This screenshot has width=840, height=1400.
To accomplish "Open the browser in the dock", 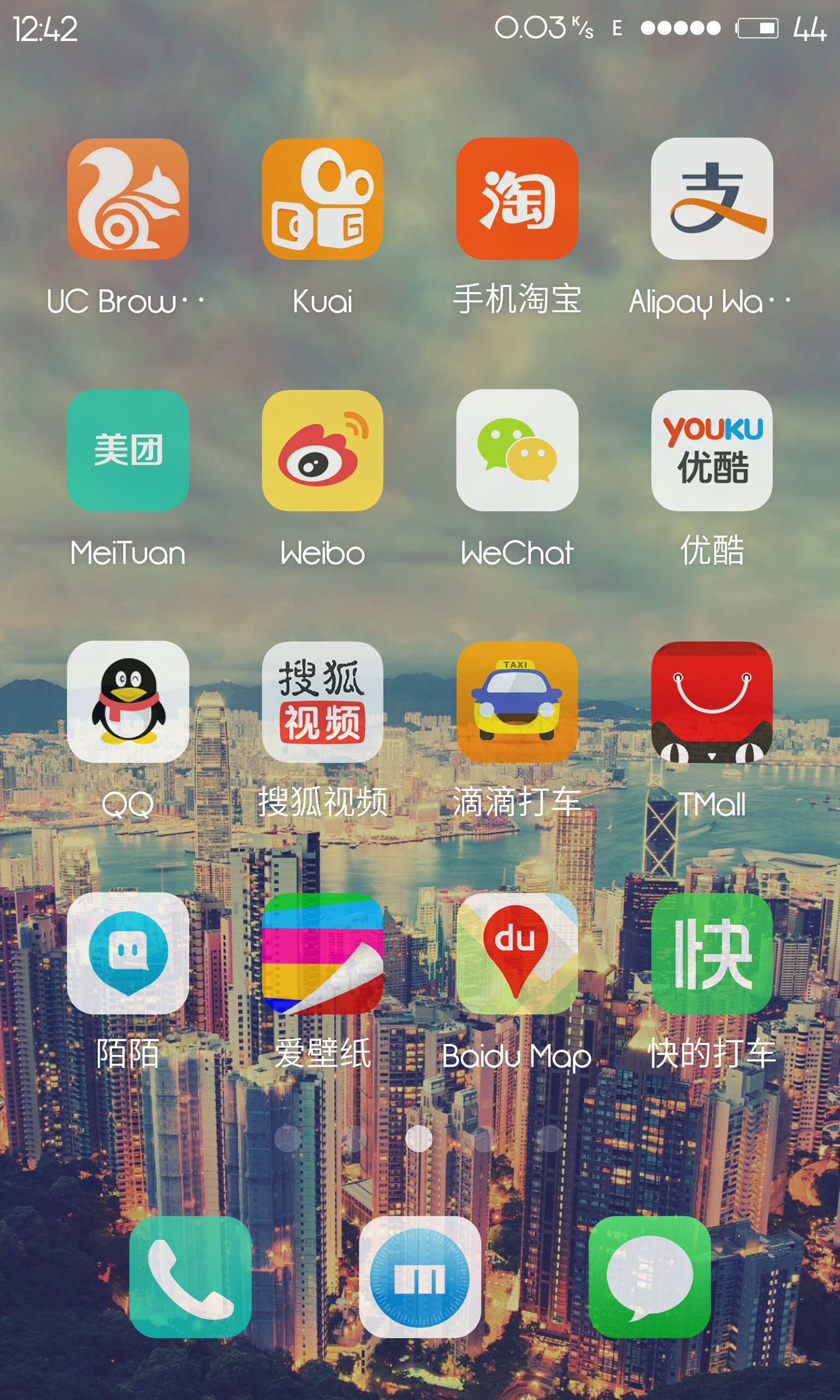I will (420, 1276).
